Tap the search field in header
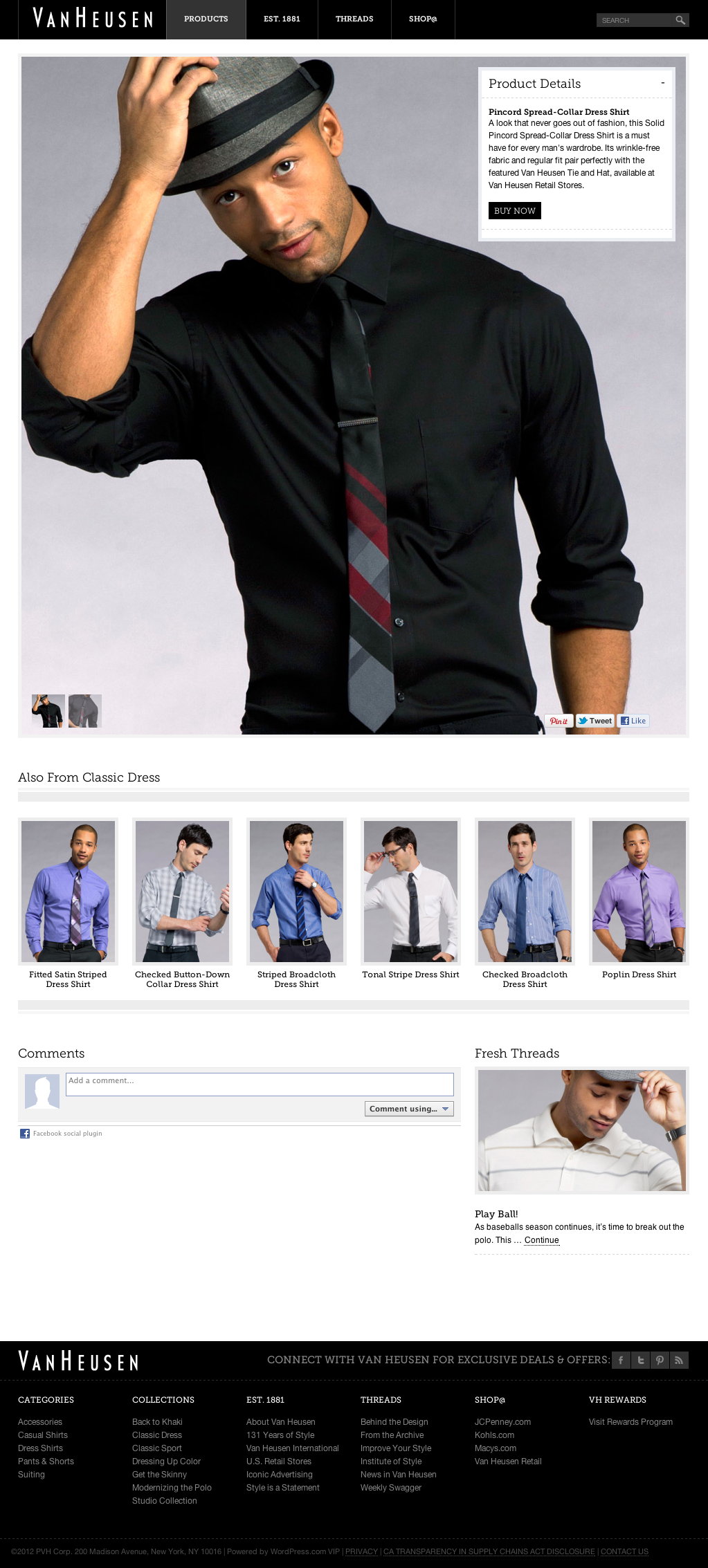This screenshot has width=708, height=1568. click(x=635, y=20)
